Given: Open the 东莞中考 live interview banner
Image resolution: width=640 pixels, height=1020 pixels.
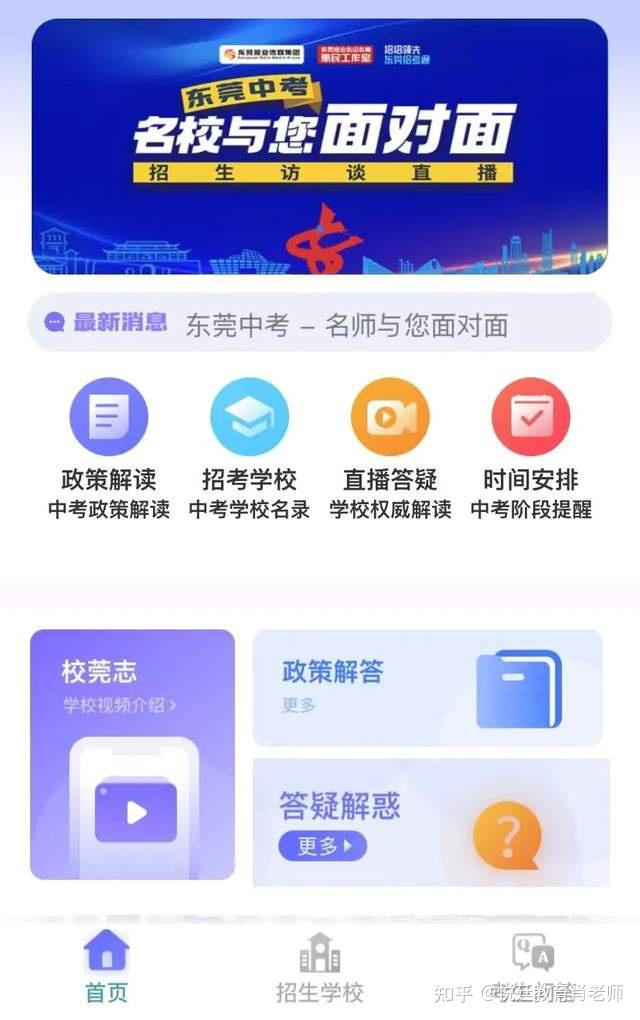Looking at the screenshot, I should point(320,146).
